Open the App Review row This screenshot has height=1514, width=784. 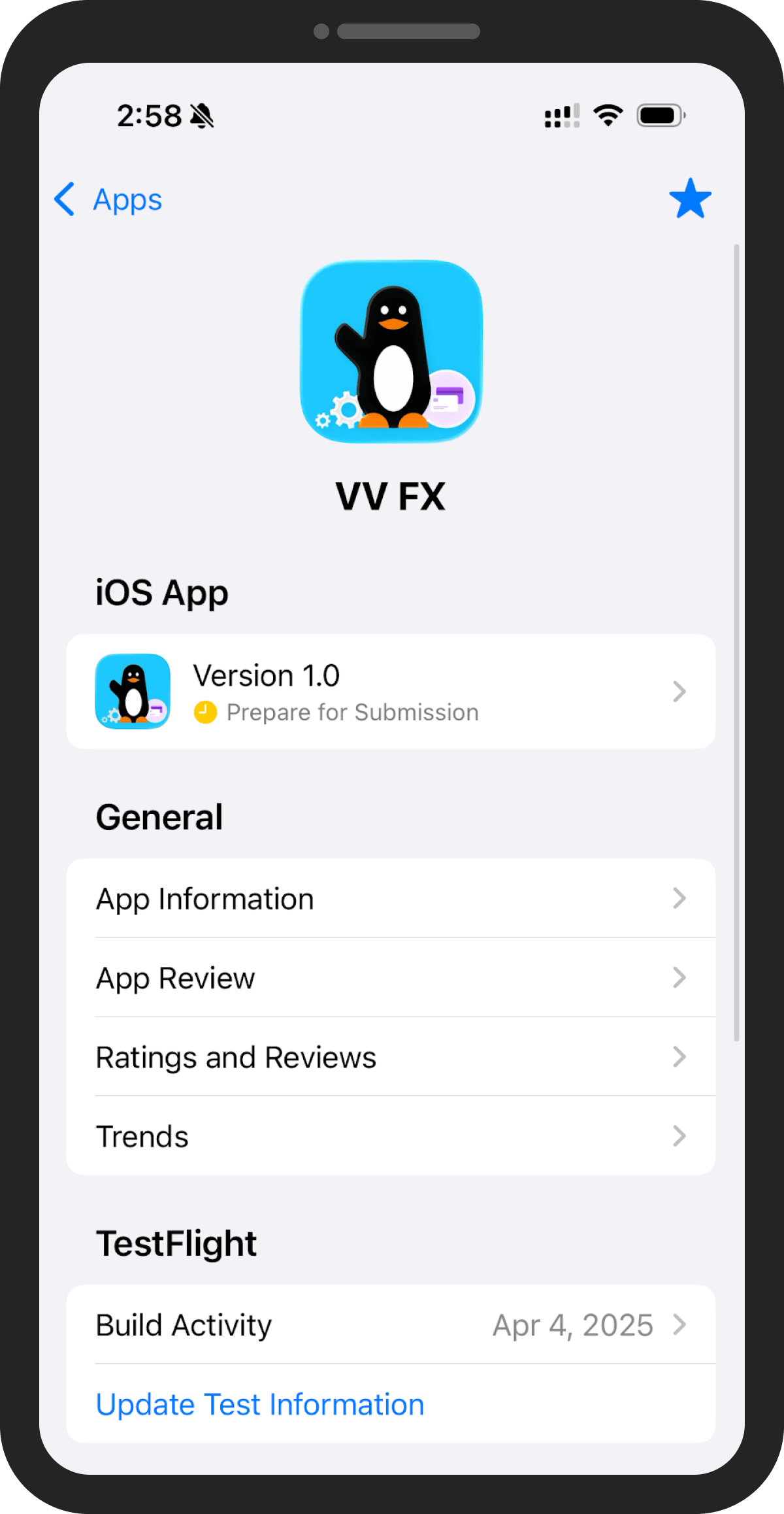tap(391, 978)
